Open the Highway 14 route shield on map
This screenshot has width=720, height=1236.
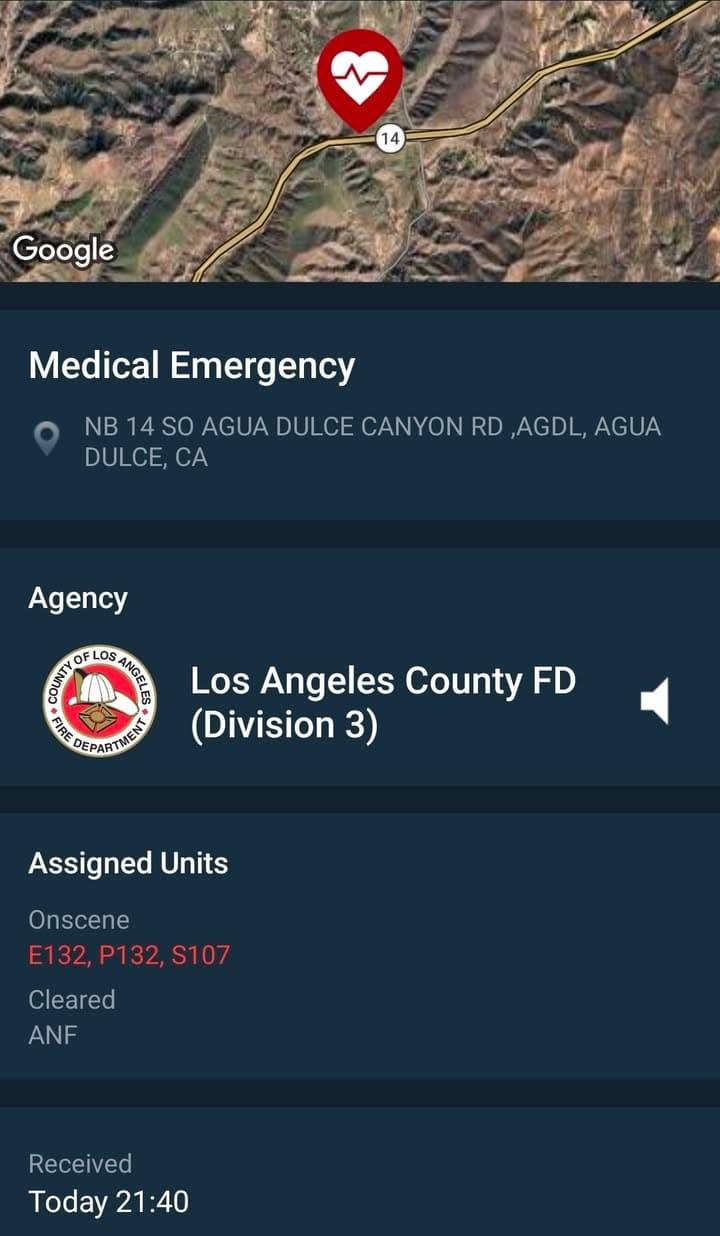[x=390, y=138]
